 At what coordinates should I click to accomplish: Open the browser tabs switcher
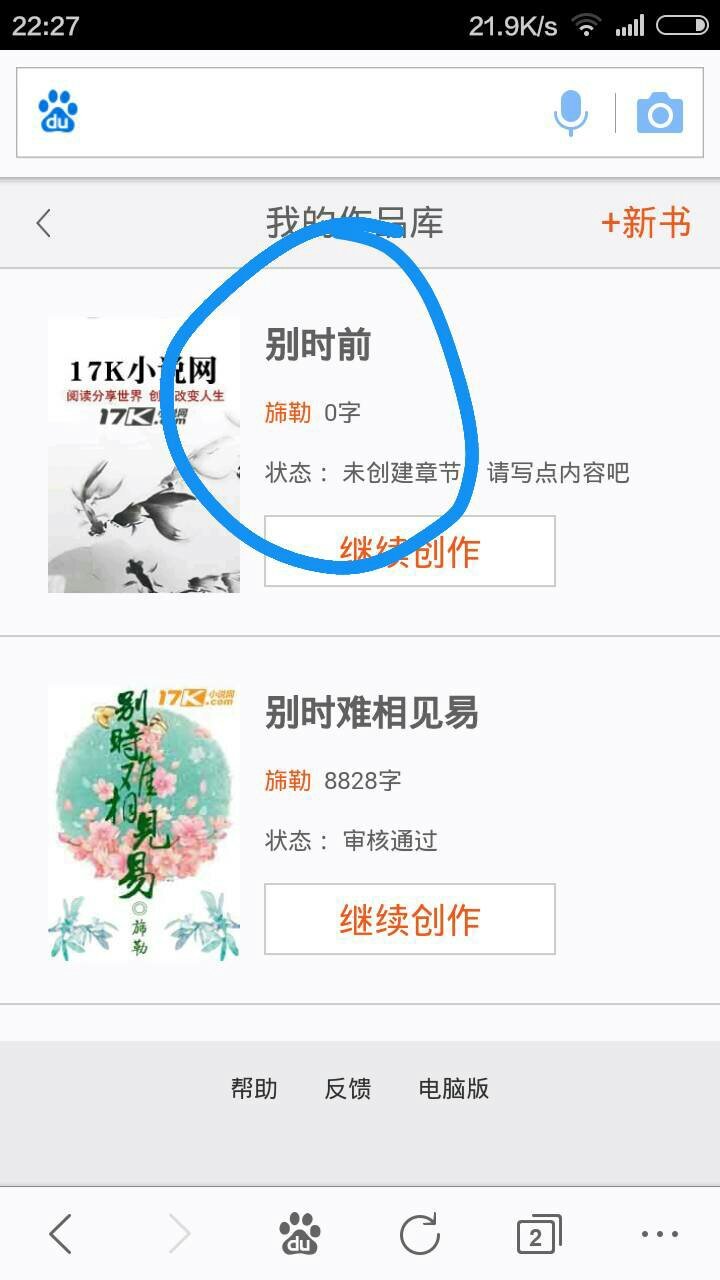[539, 1234]
